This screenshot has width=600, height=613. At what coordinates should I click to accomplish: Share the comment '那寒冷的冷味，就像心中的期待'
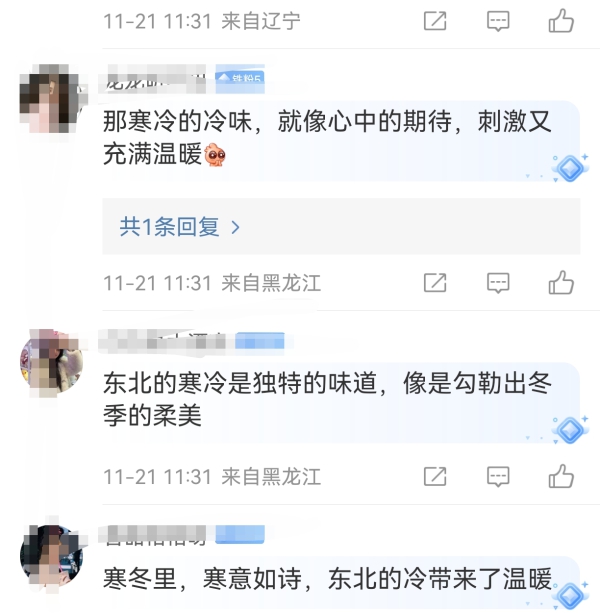coord(435,283)
